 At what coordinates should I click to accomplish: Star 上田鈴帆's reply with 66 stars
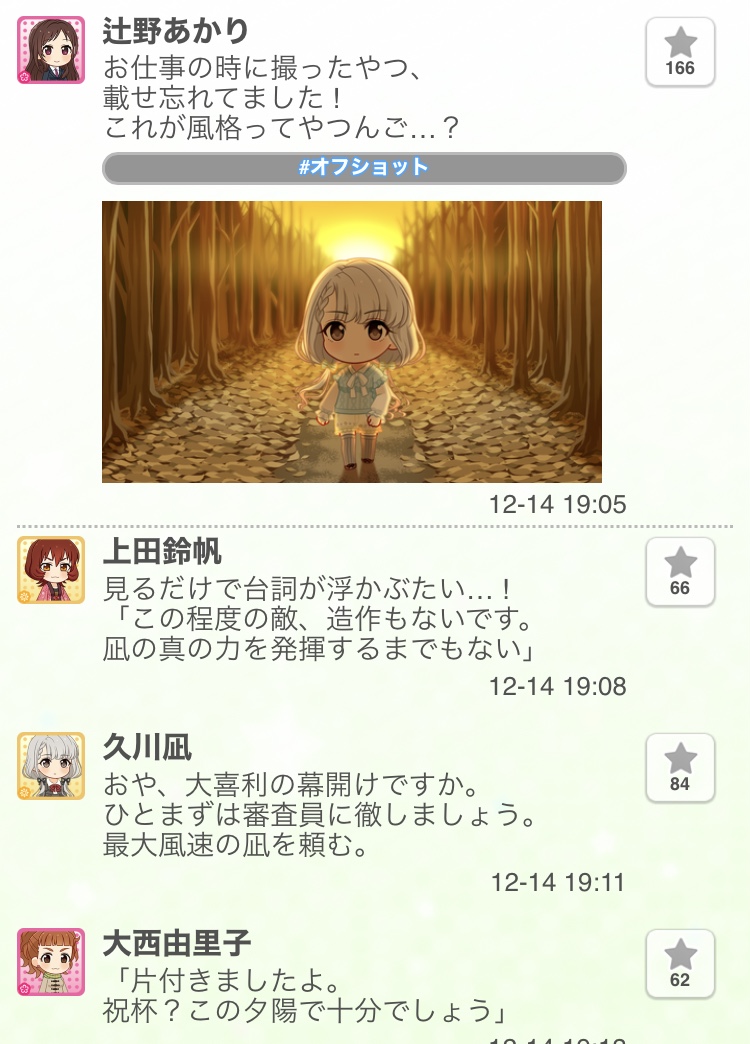tap(680, 572)
